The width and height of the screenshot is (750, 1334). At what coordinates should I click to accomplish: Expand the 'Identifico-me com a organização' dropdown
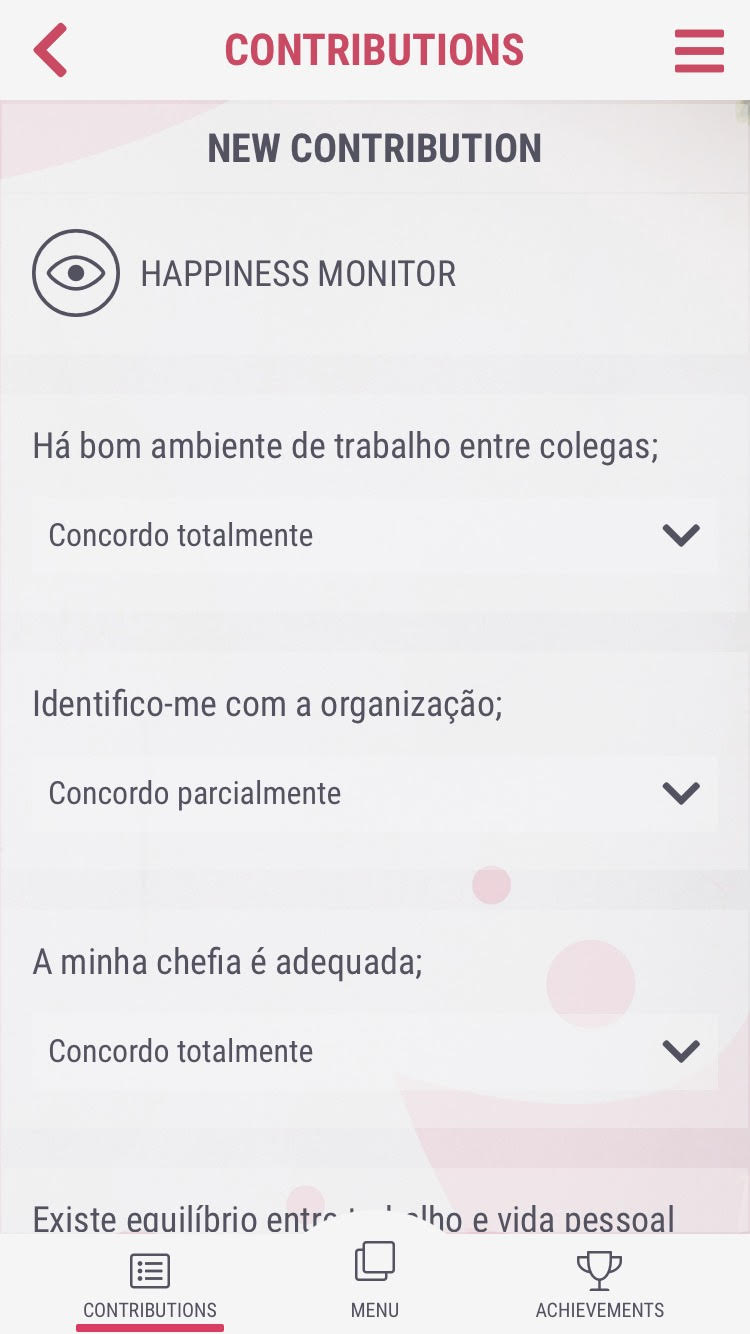(374, 793)
